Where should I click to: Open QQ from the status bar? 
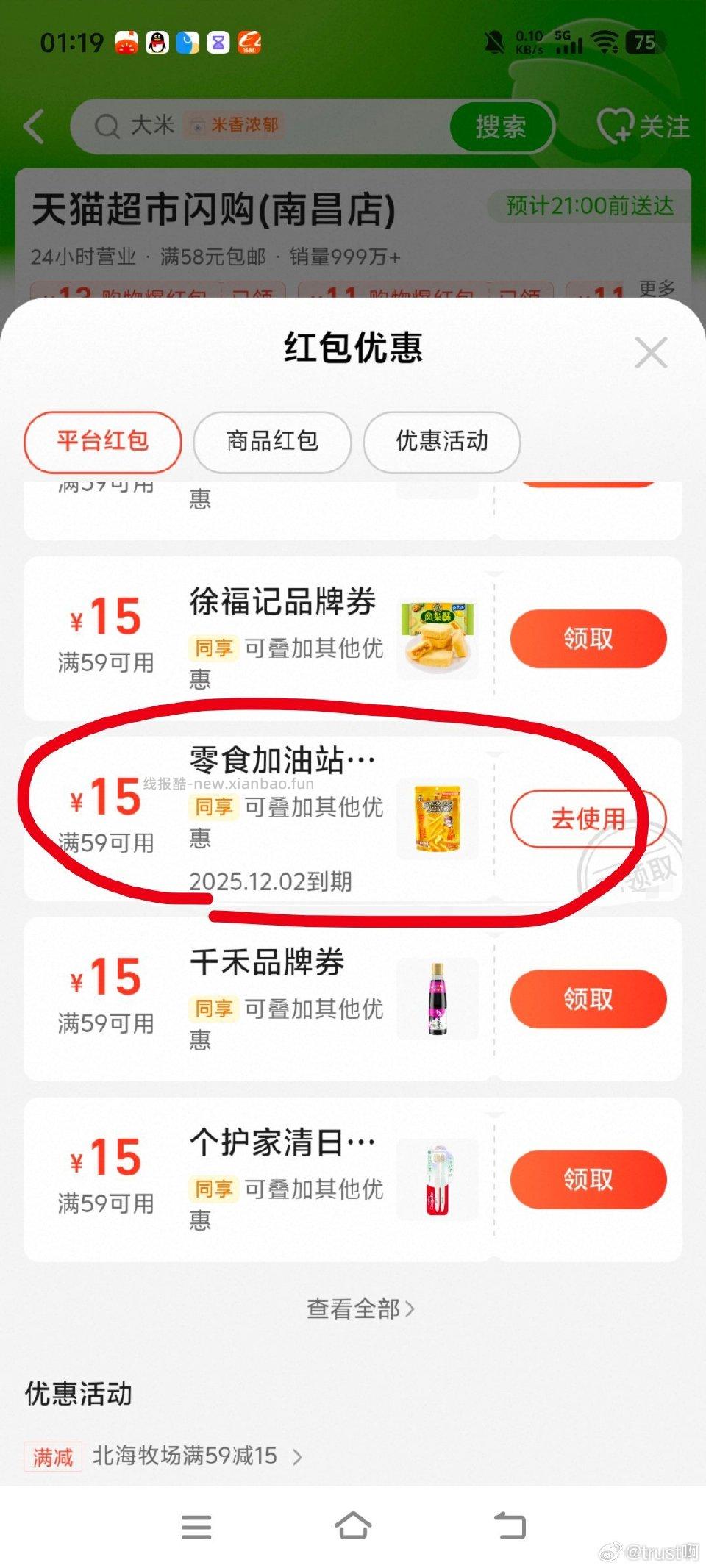point(157,43)
